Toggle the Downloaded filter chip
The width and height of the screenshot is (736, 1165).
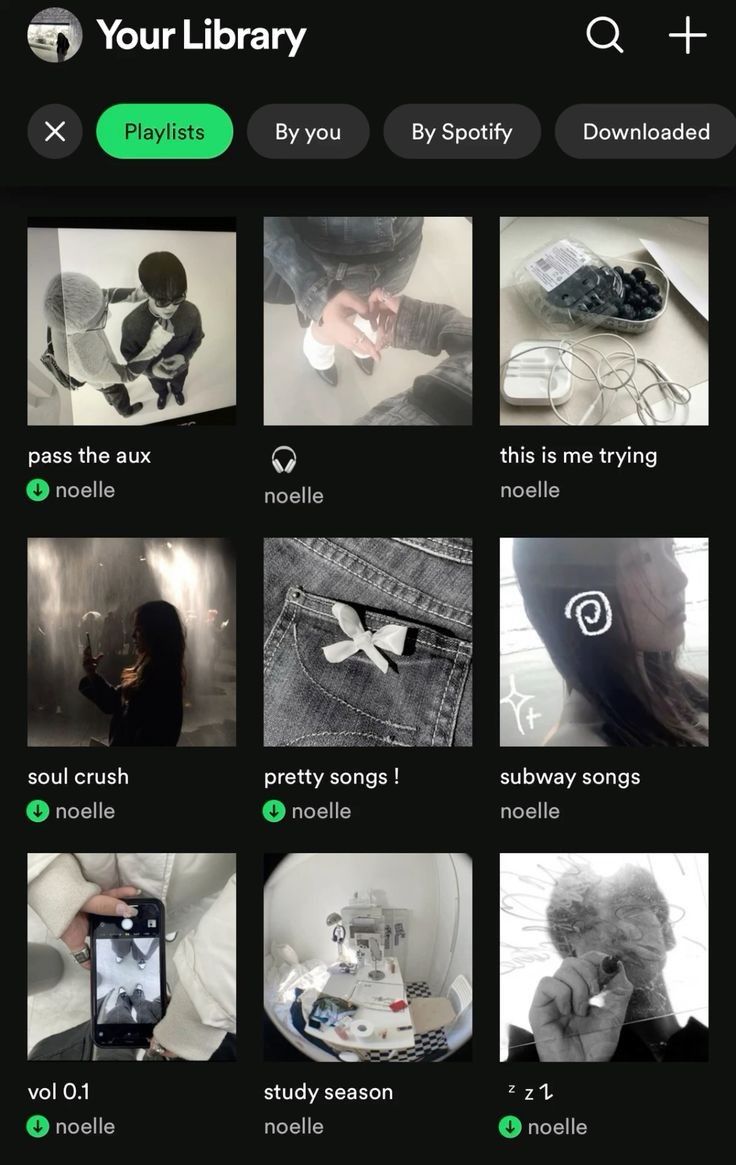(644, 130)
